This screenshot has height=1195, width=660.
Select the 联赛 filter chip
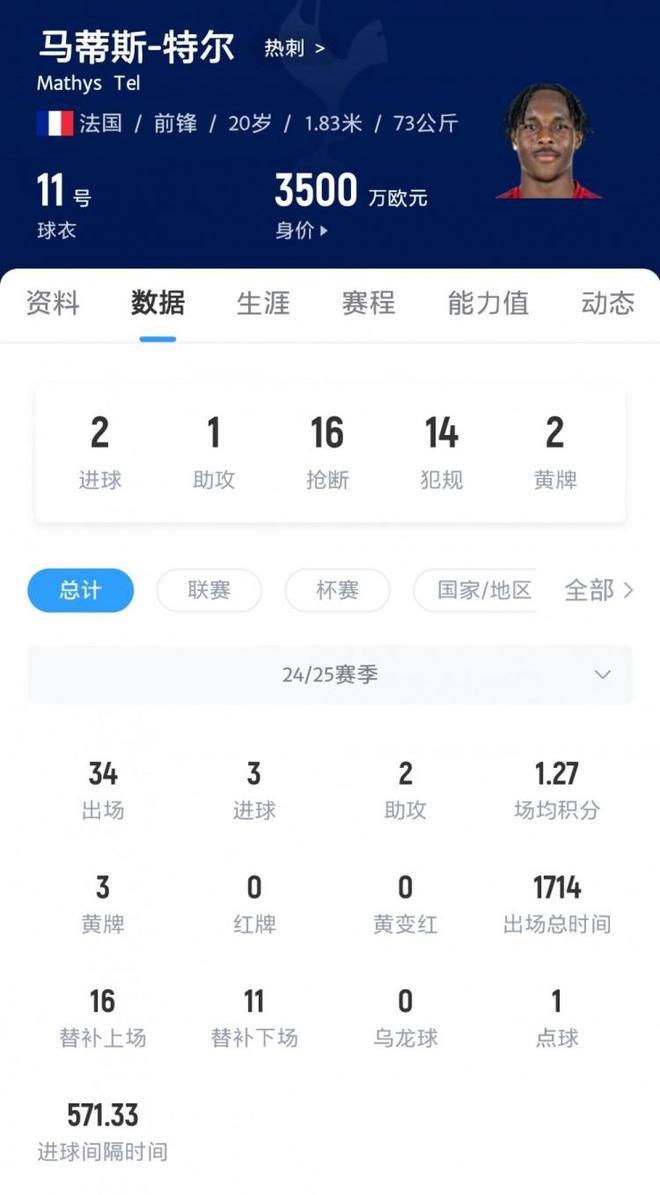pyautogui.click(x=209, y=590)
